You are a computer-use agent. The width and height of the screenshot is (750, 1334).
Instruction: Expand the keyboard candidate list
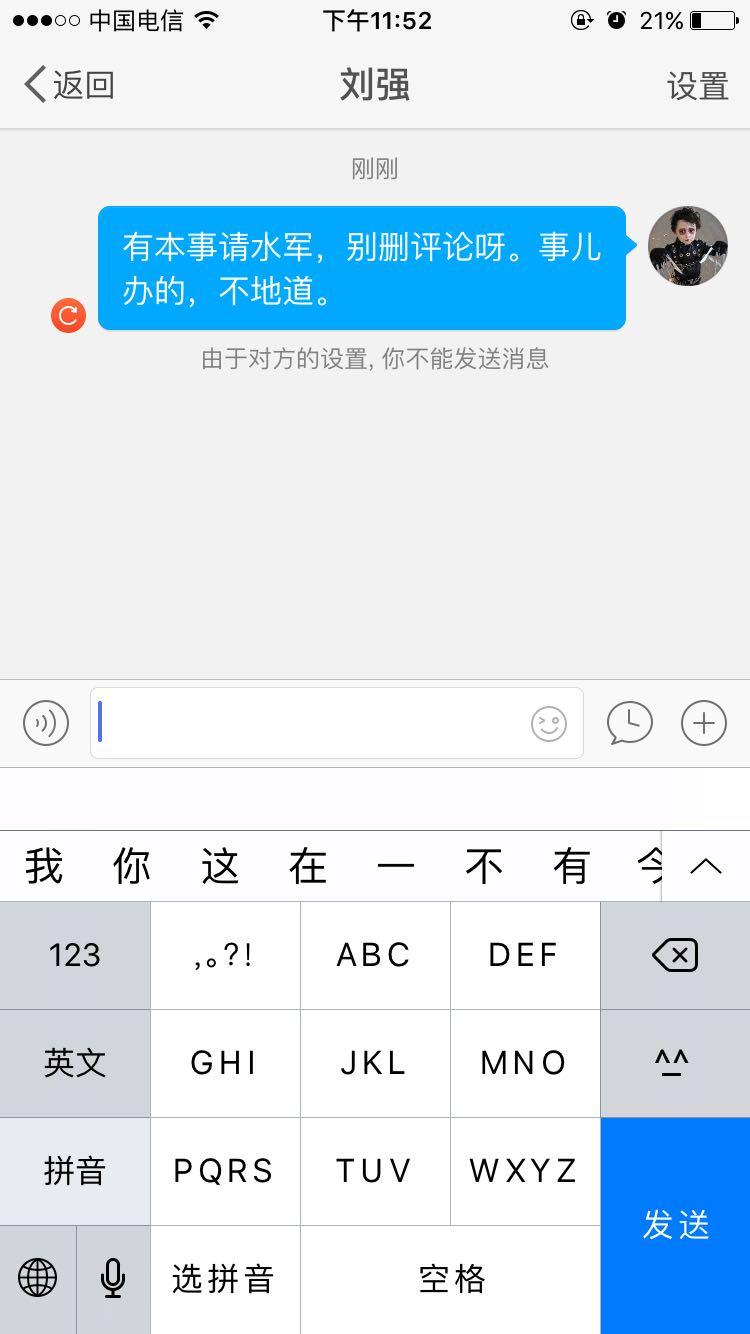(706, 866)
